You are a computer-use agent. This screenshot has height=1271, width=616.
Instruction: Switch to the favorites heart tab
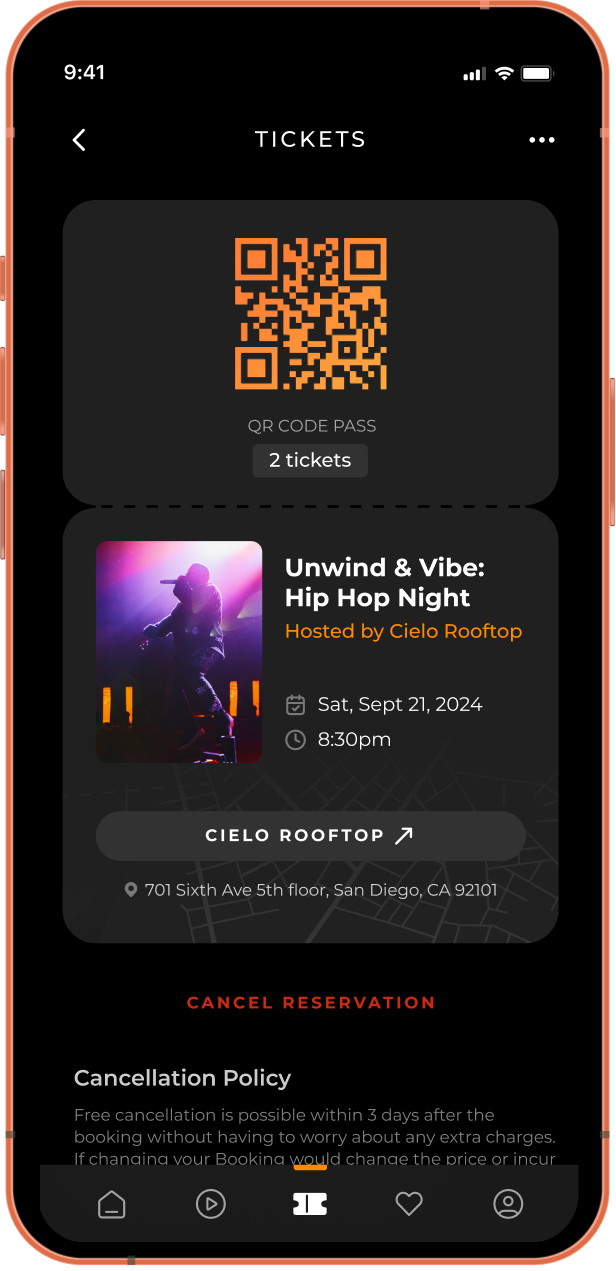(409, 1204)
